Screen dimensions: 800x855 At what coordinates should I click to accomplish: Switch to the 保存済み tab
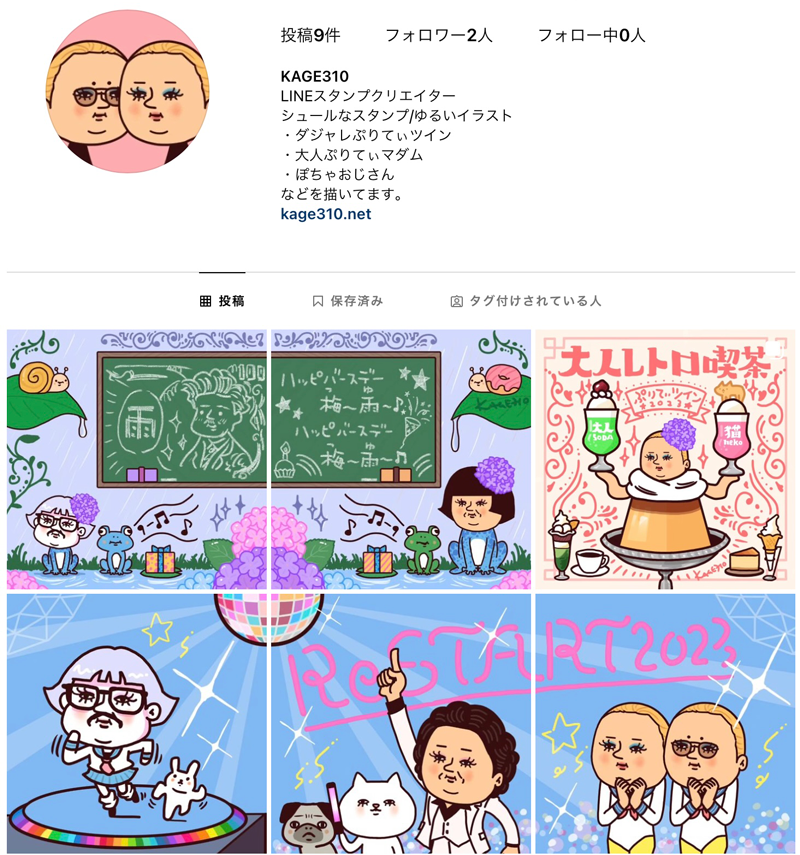347,300
